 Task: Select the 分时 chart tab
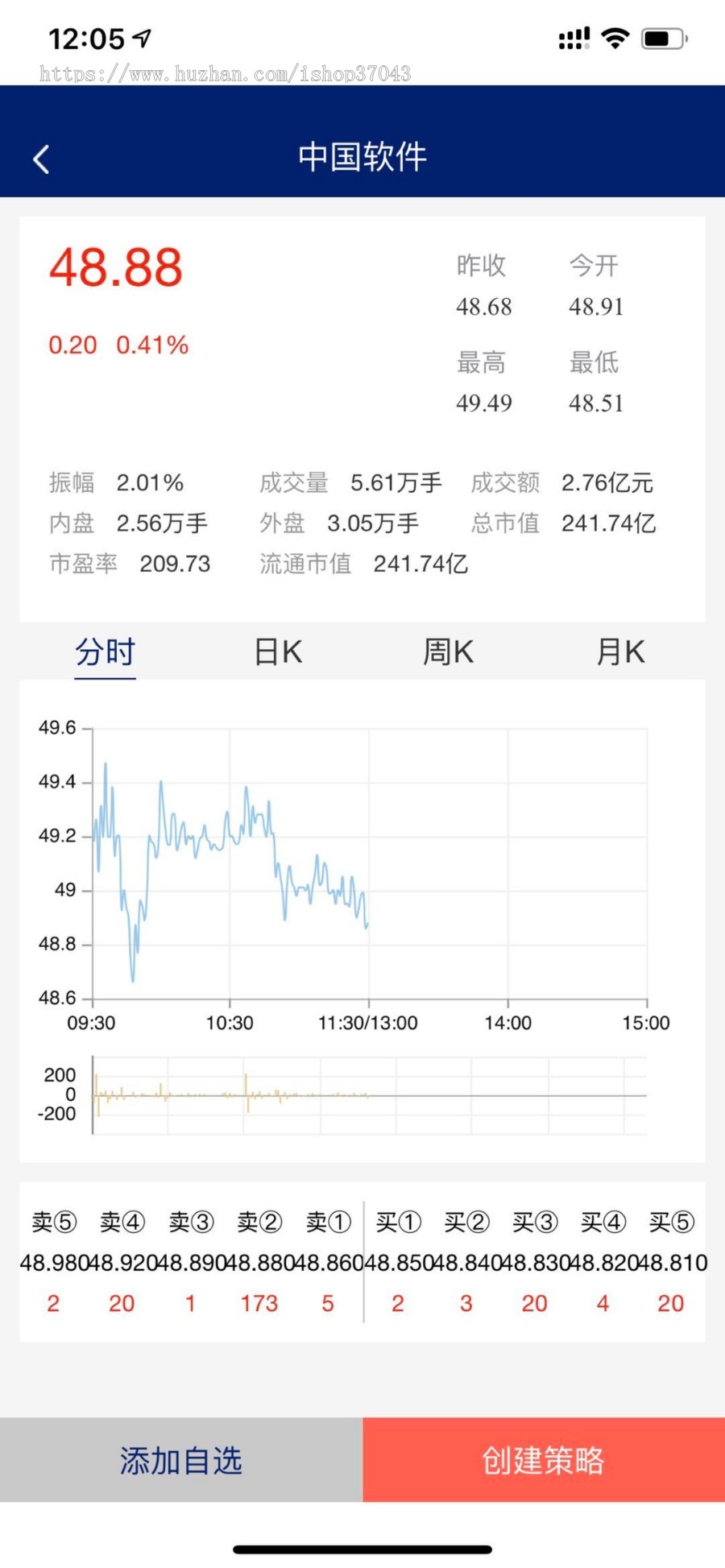(x=105, y=652)
